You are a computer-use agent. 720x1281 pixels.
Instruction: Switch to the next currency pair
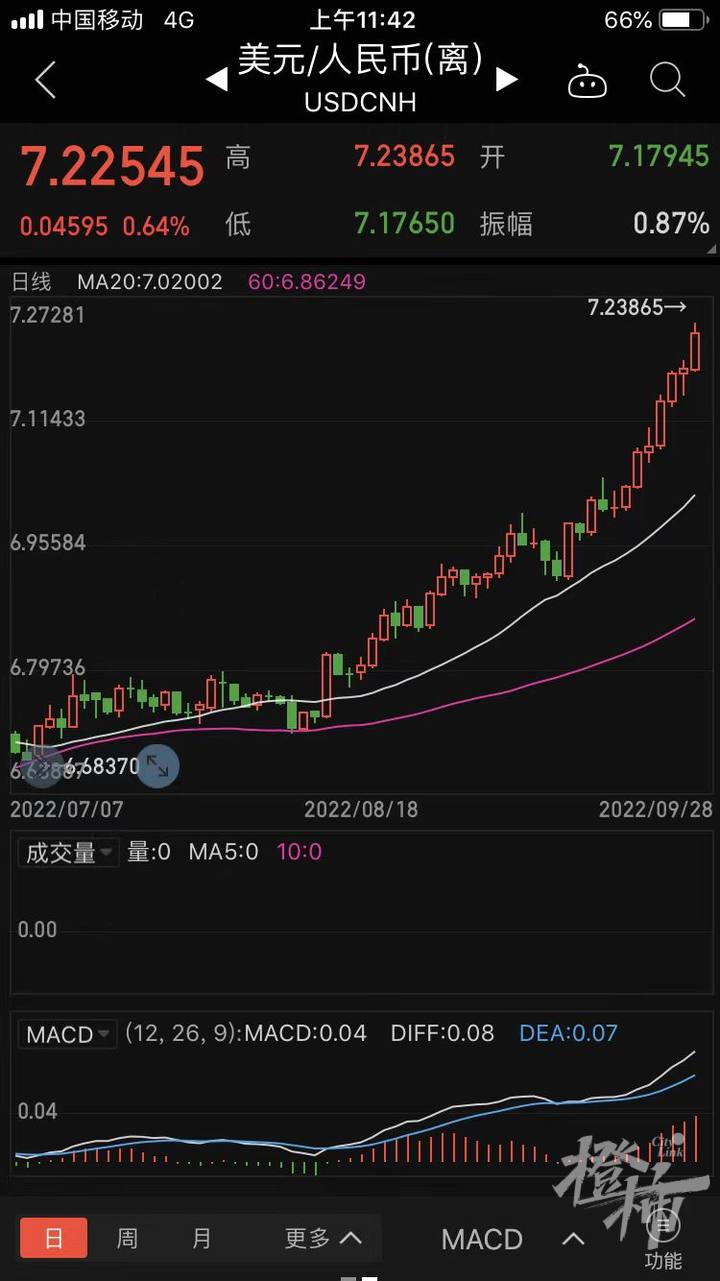[507, 80]
